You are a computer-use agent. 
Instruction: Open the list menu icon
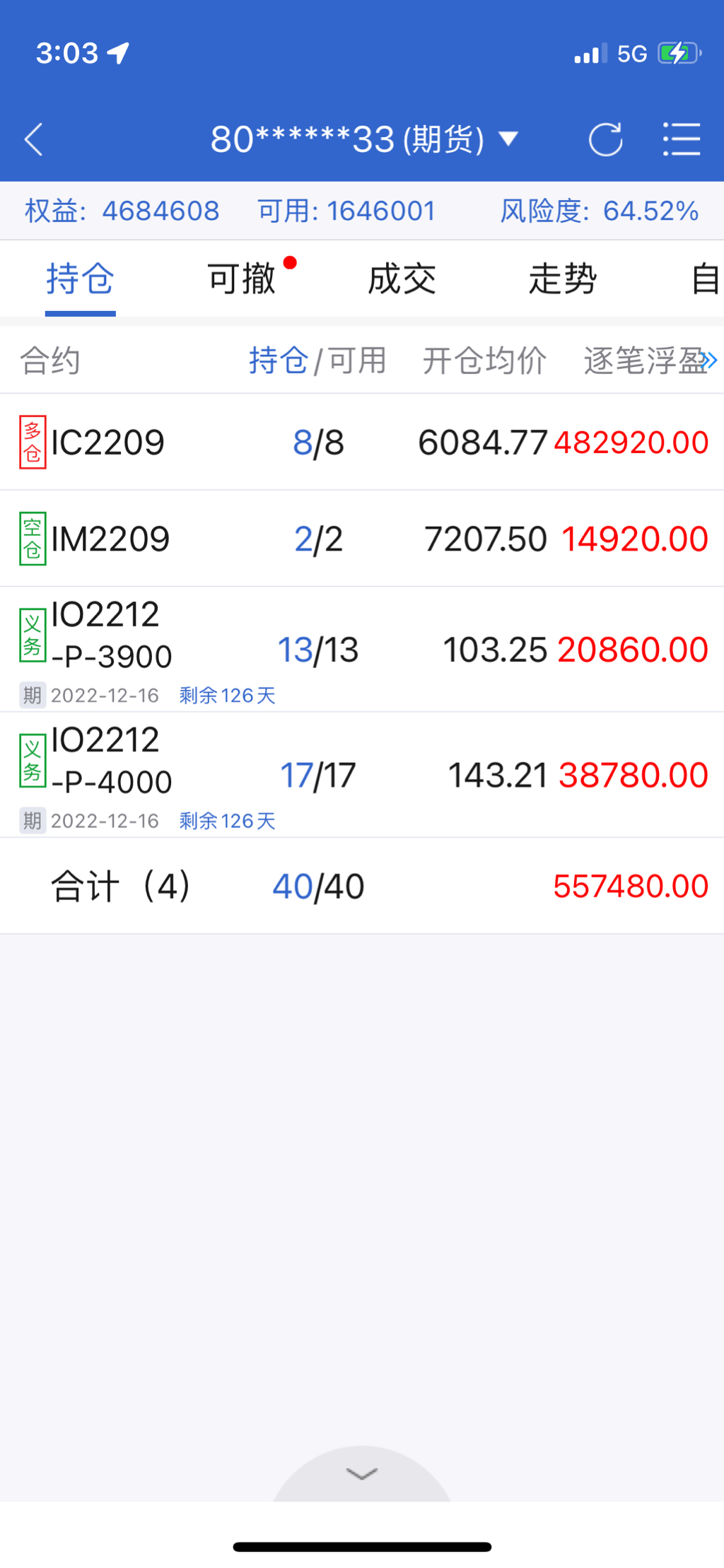coord(681,139)
